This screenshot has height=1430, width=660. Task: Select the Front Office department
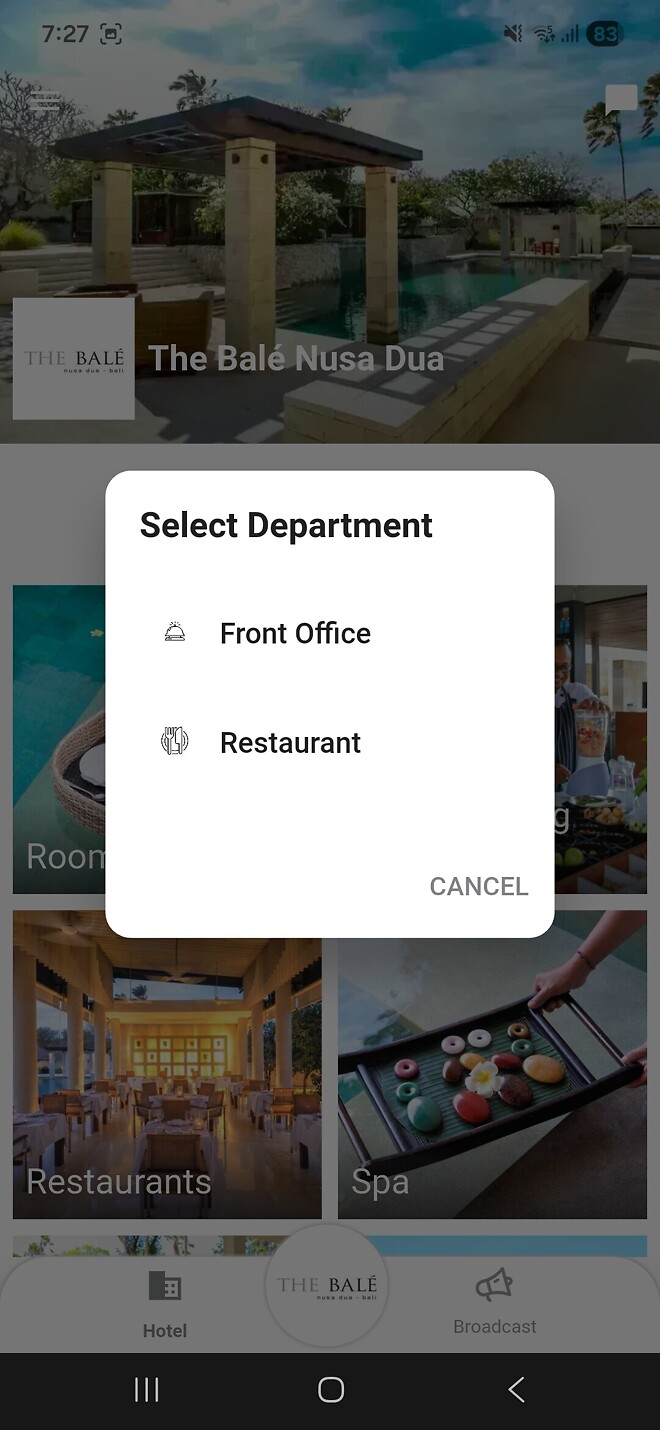click(x=295, y=633)
